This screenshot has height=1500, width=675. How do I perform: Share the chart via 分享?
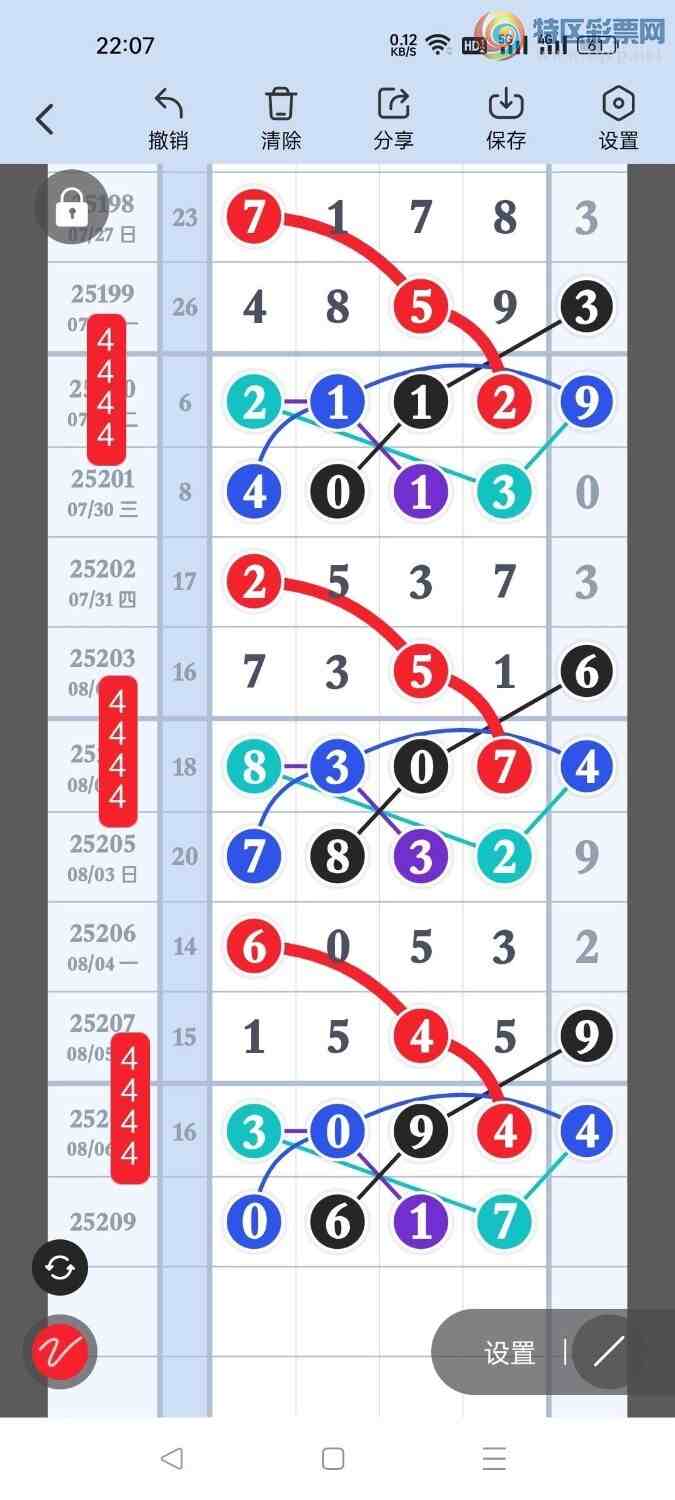click(393, 118)
